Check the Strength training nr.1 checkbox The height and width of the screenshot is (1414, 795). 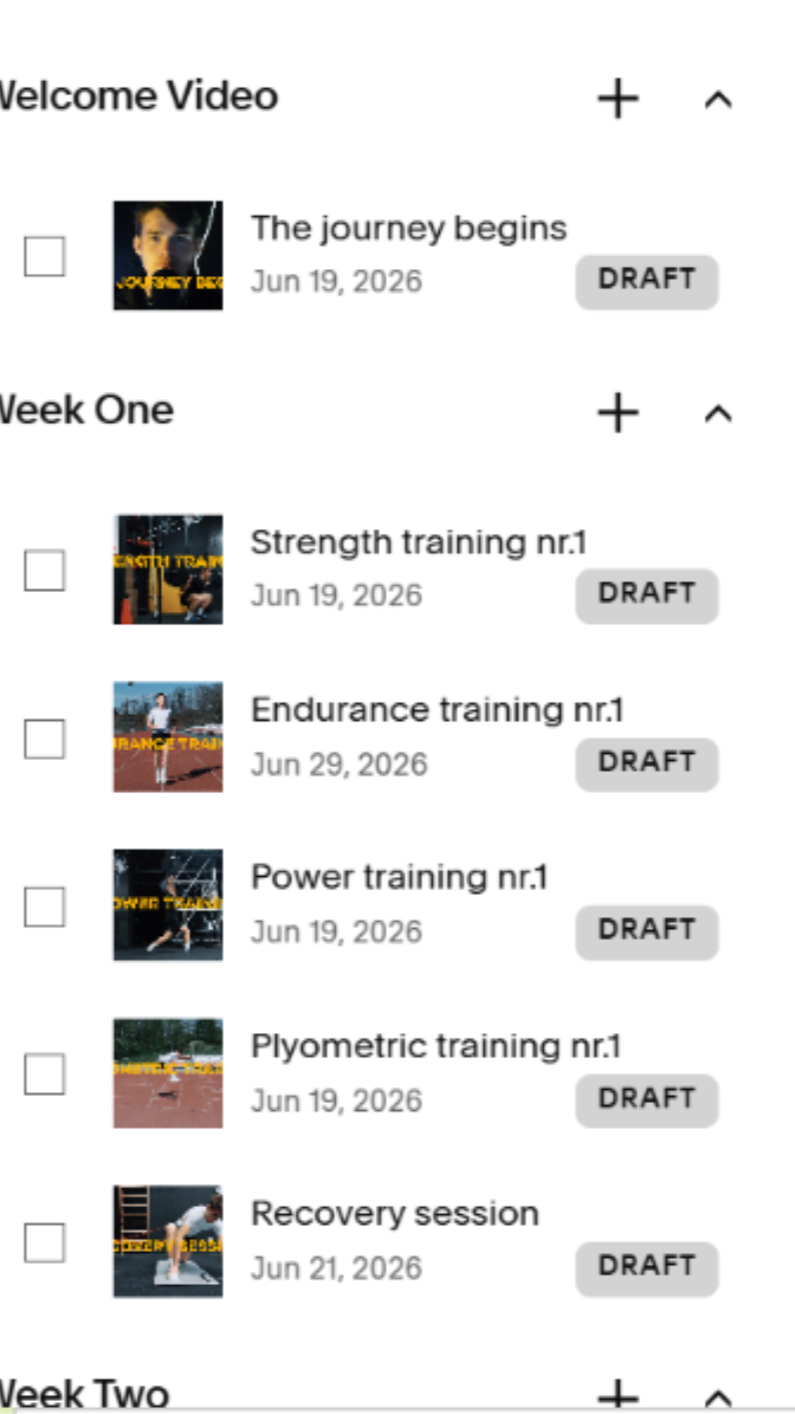(44, 570)
